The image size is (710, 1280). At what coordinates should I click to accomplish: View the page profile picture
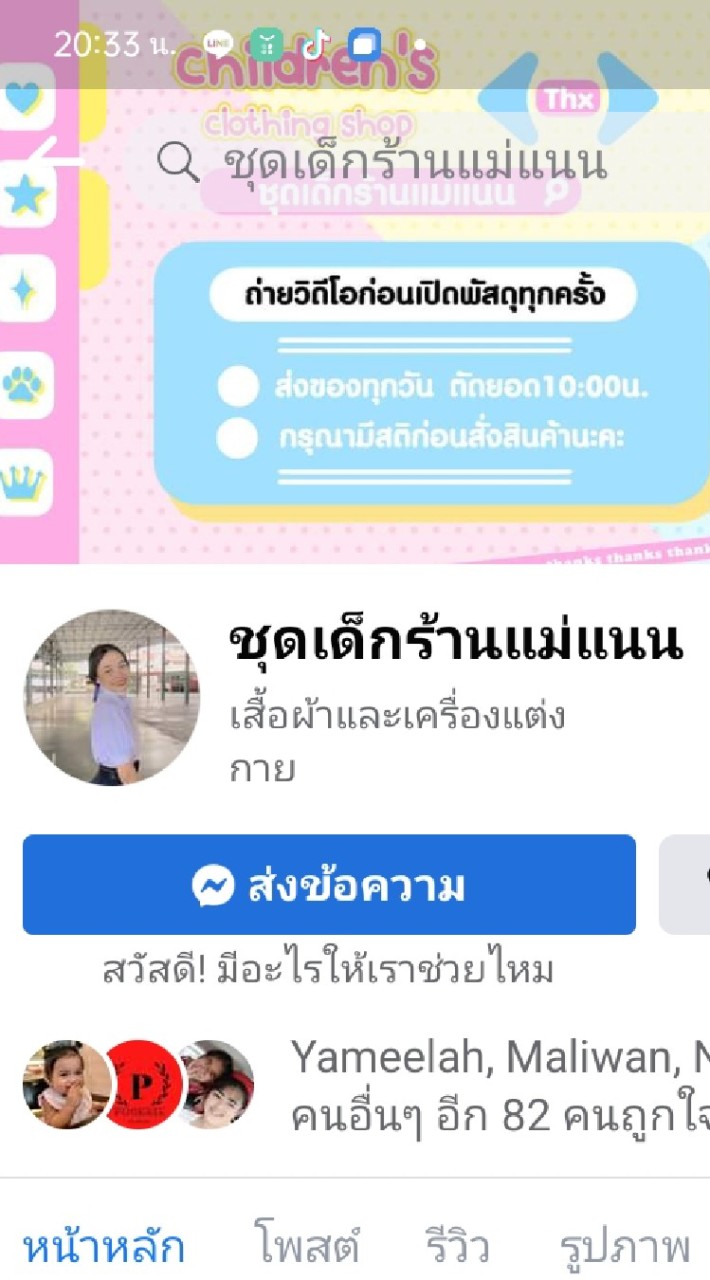pyautogui.click(x=112, y=697)
